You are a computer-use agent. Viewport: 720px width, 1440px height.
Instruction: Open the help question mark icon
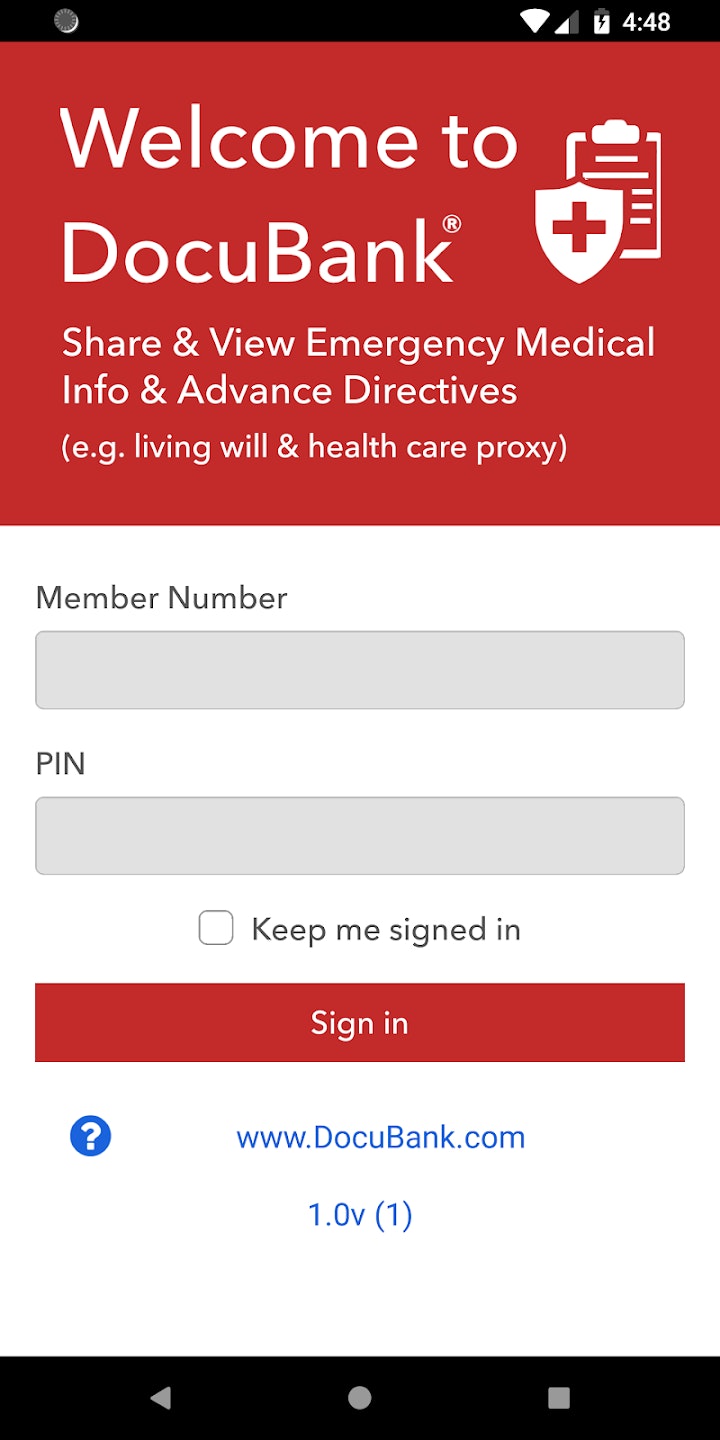point(90,1137)
